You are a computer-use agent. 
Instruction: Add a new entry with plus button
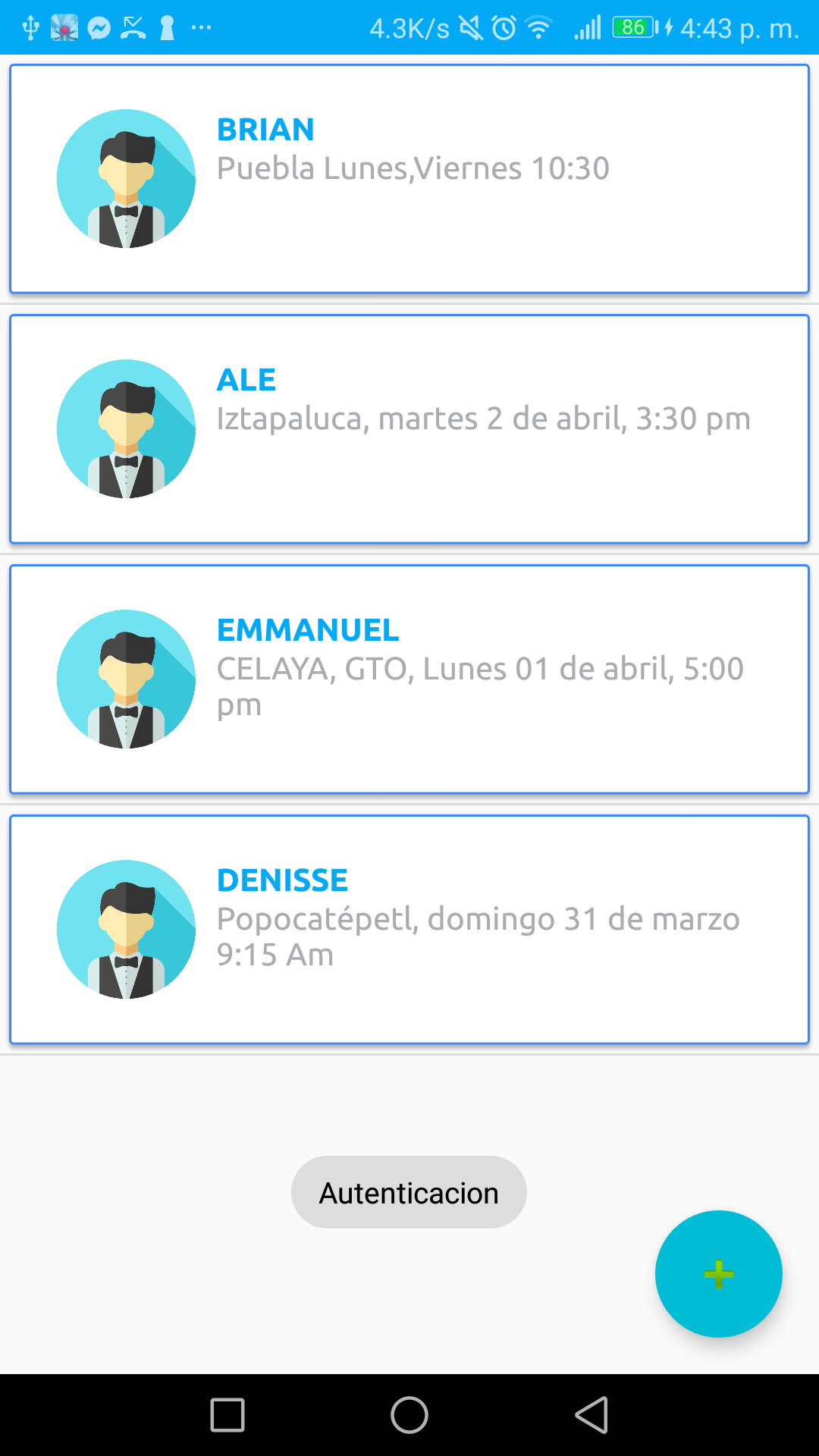pyautogui.click(x=718, y=1274)
